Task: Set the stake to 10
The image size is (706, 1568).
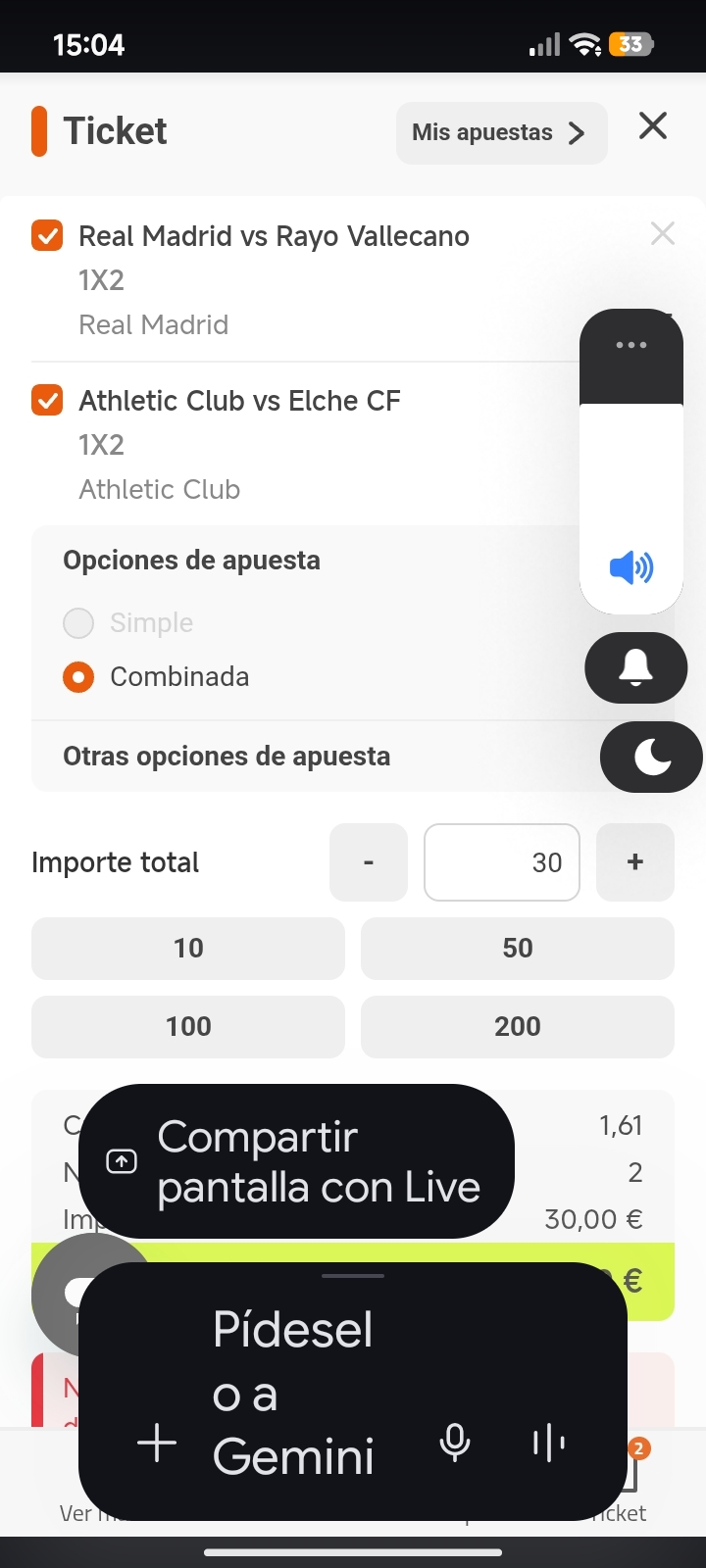Action: 188,949
